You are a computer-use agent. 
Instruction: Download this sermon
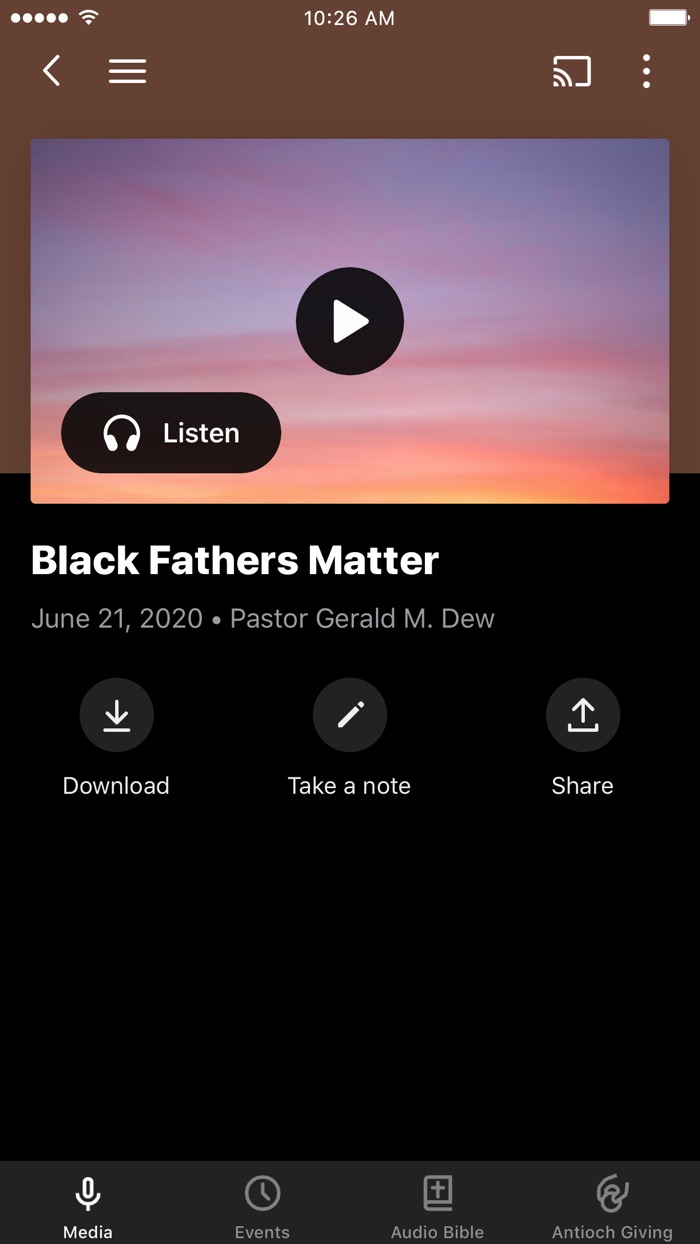(x=116, y=715)
